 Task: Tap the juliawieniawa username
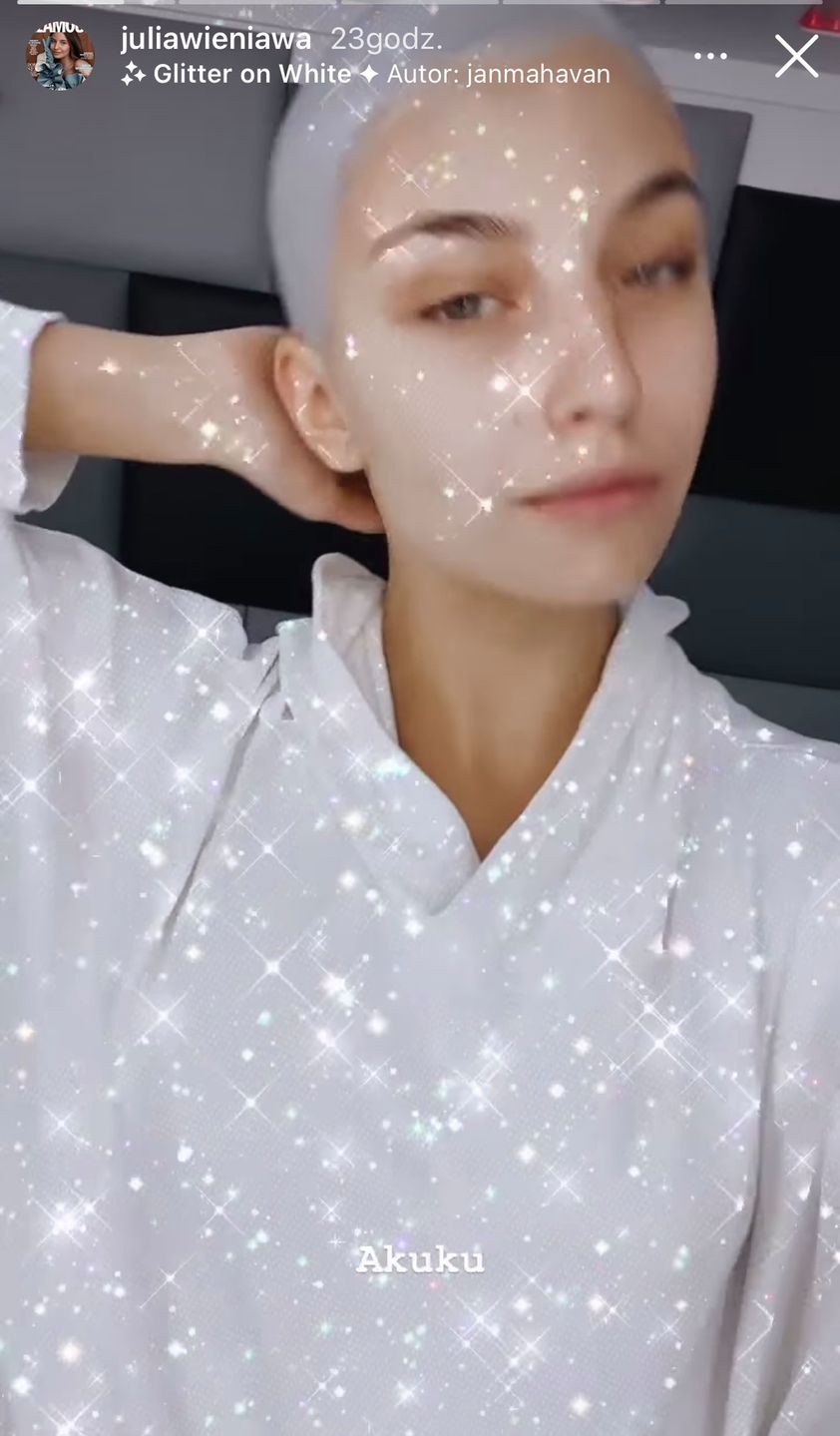[x=215, y=40]
